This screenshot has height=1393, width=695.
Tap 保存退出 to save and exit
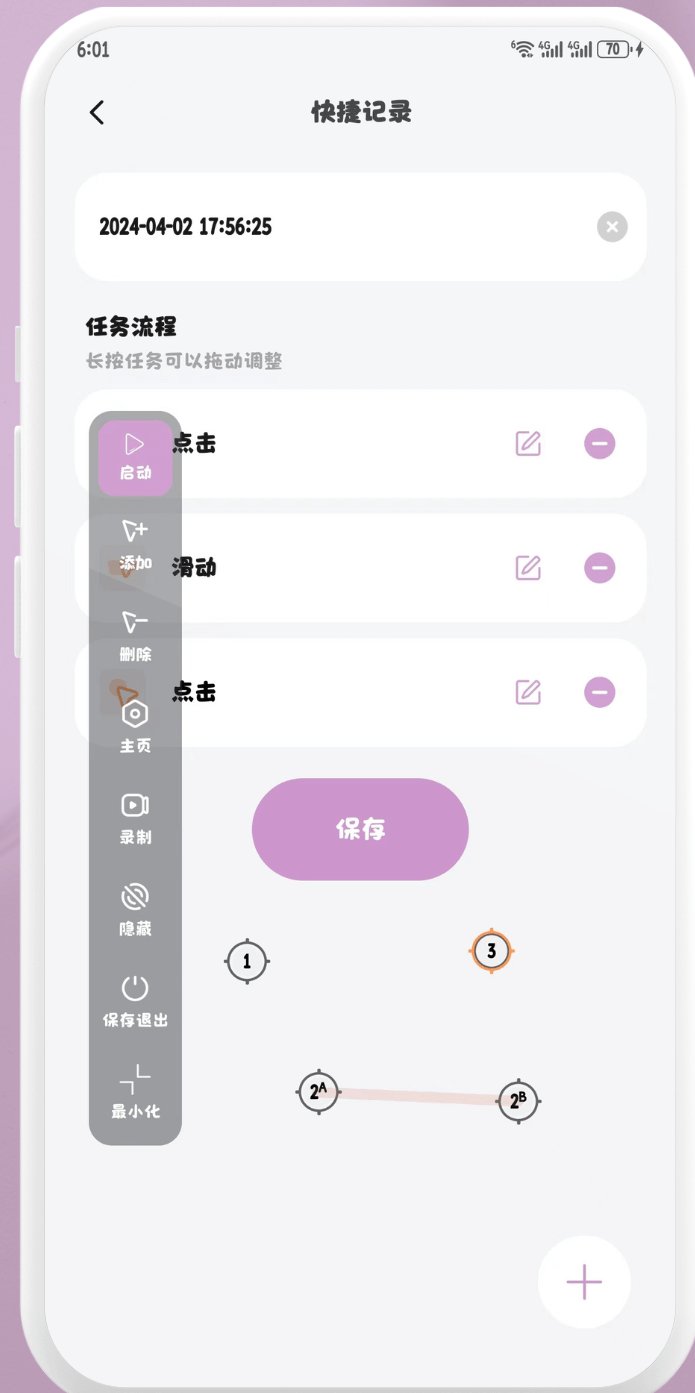135,1001
